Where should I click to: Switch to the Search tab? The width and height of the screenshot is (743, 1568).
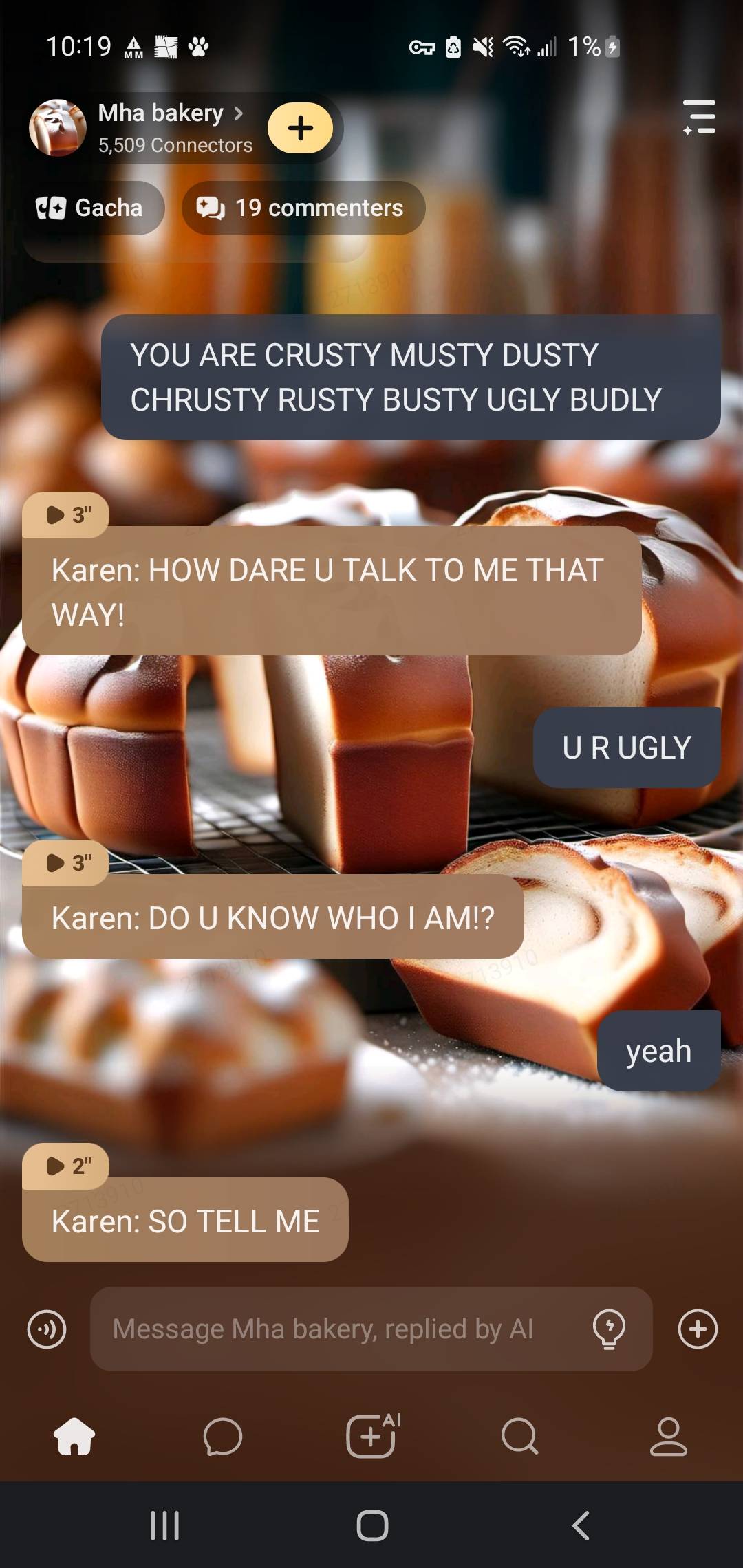519,1437
